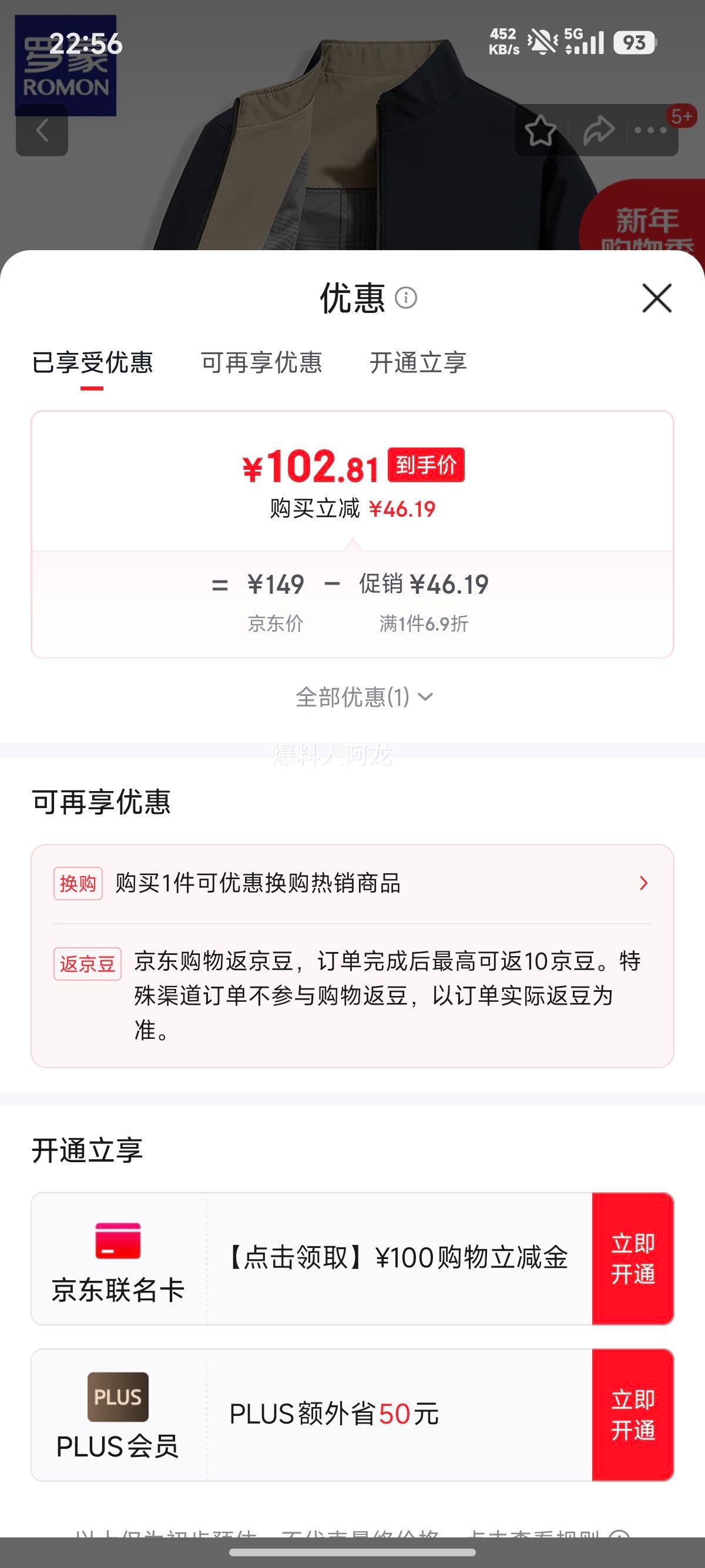705x1568 pixels.
Task: Open the 换购 trade-in offer via its chevron
Action: click(644, 884)
